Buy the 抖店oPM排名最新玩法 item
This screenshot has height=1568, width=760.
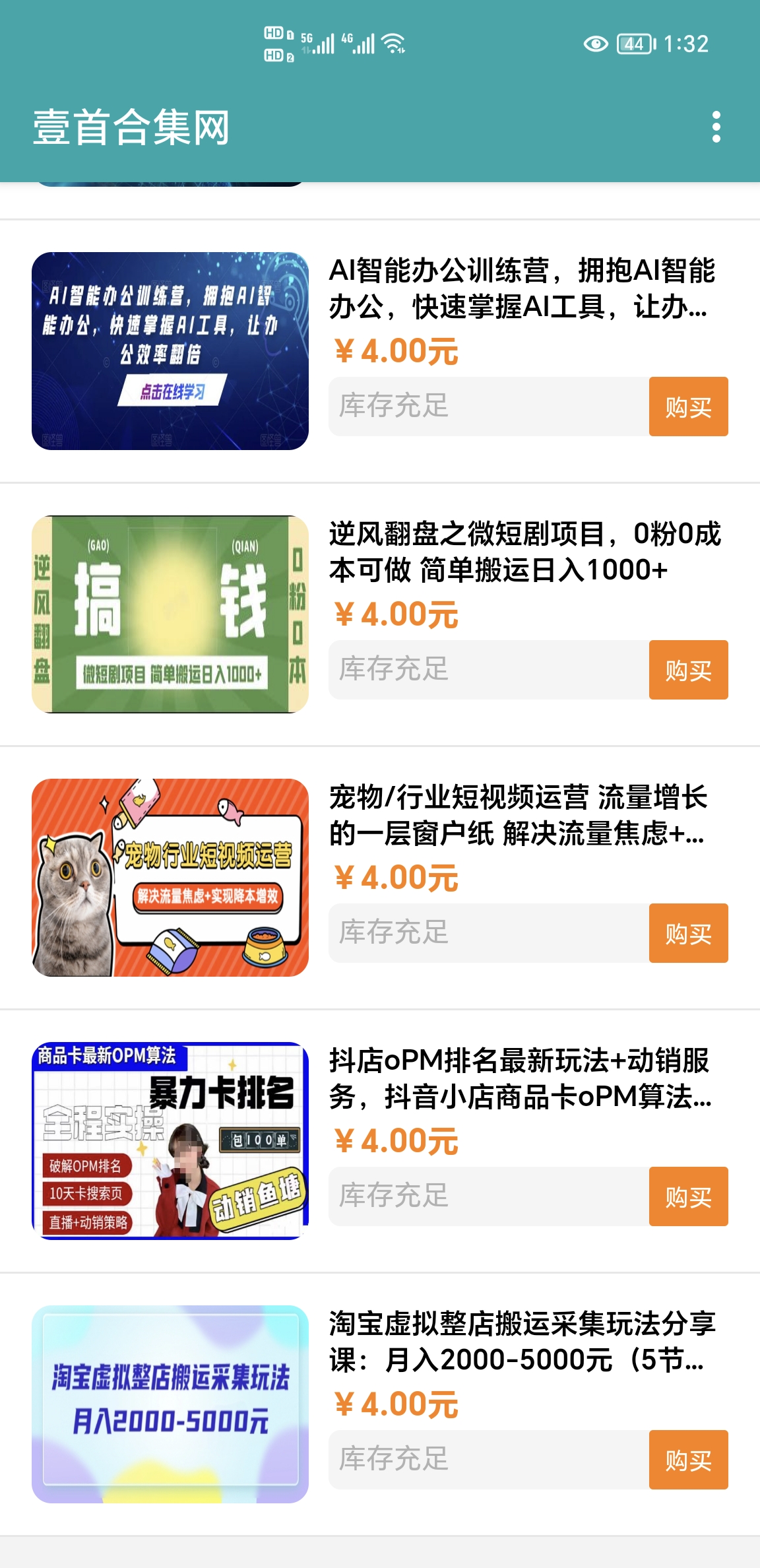click(688, 1196)
